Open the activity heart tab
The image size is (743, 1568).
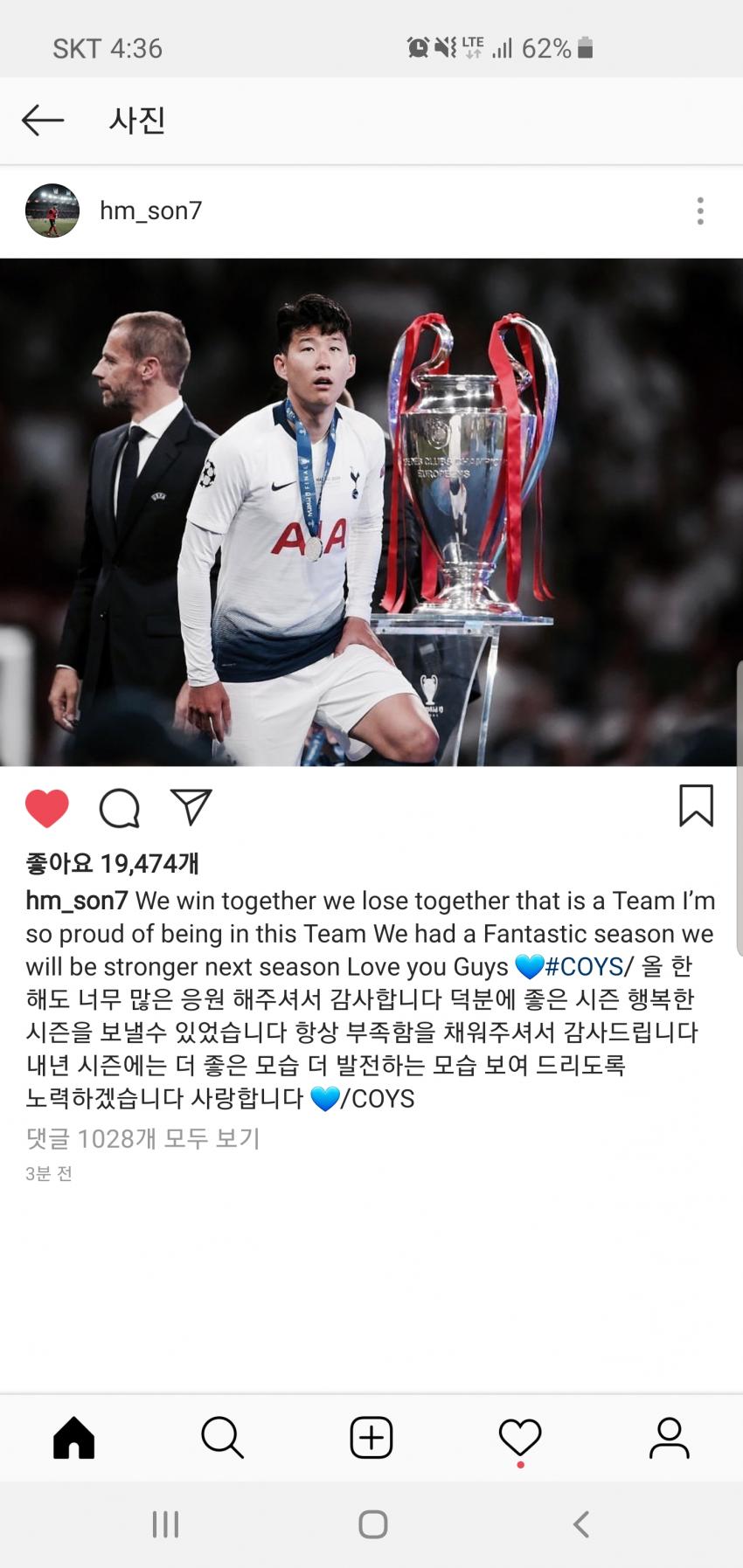point(520,1437)
